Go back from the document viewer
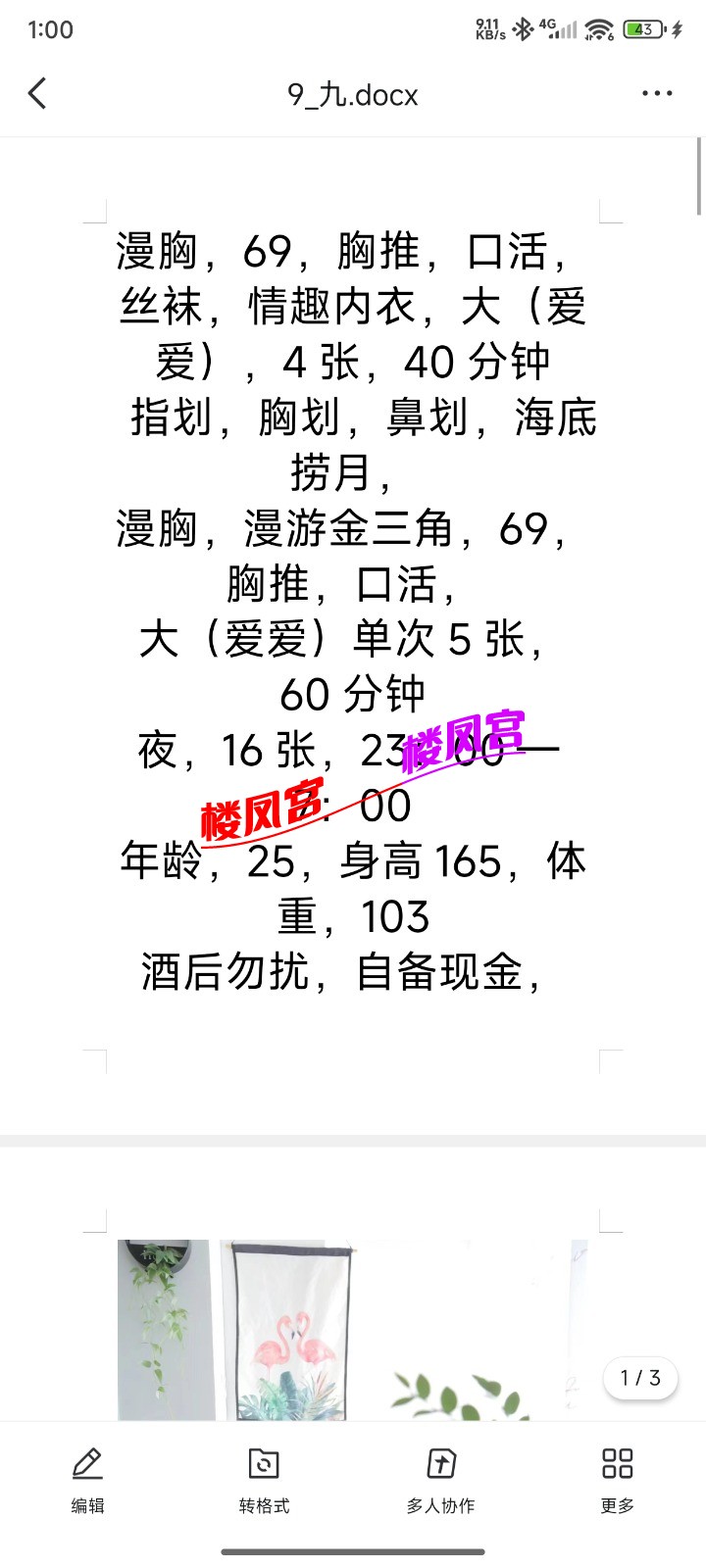706x1568 pixels. point(37,94)
